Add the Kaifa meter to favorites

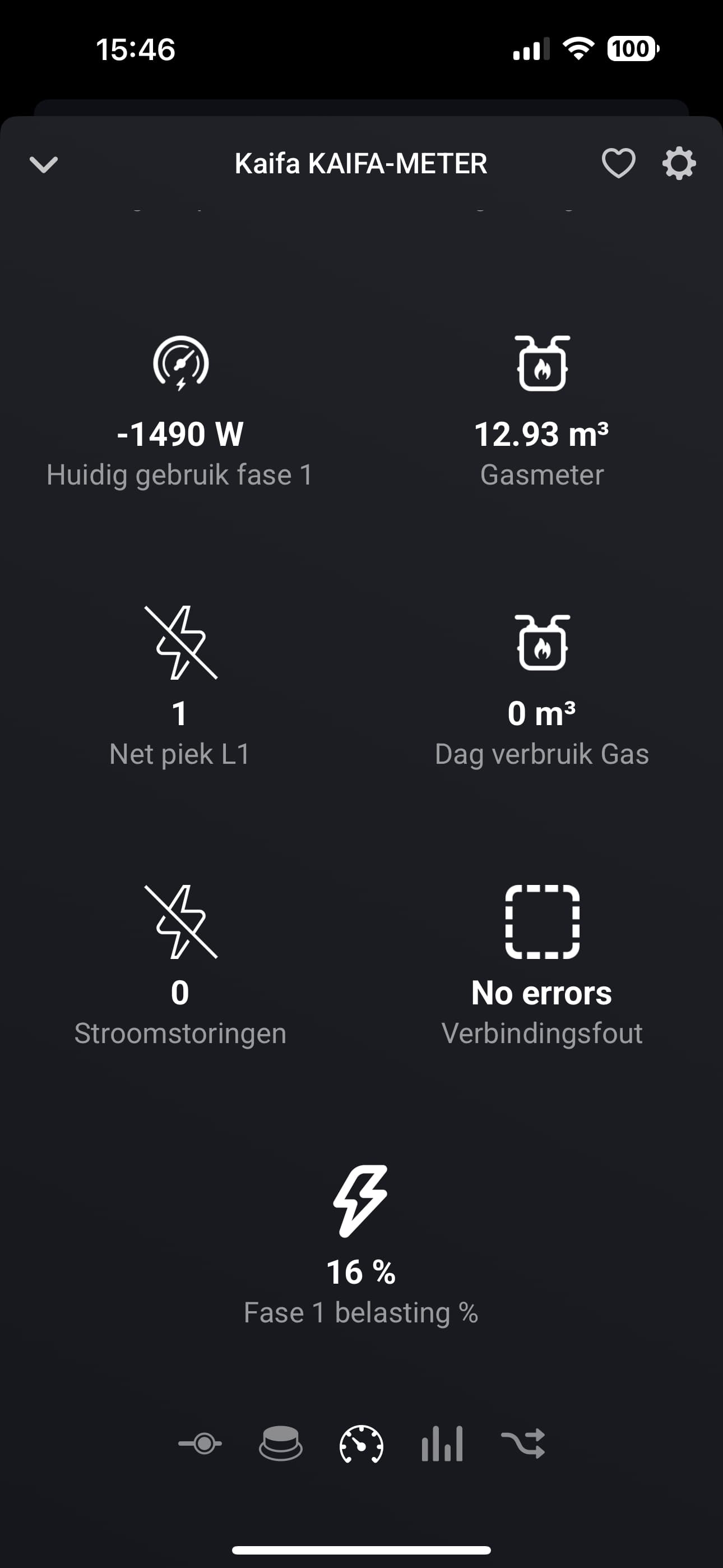coord(618,163)
